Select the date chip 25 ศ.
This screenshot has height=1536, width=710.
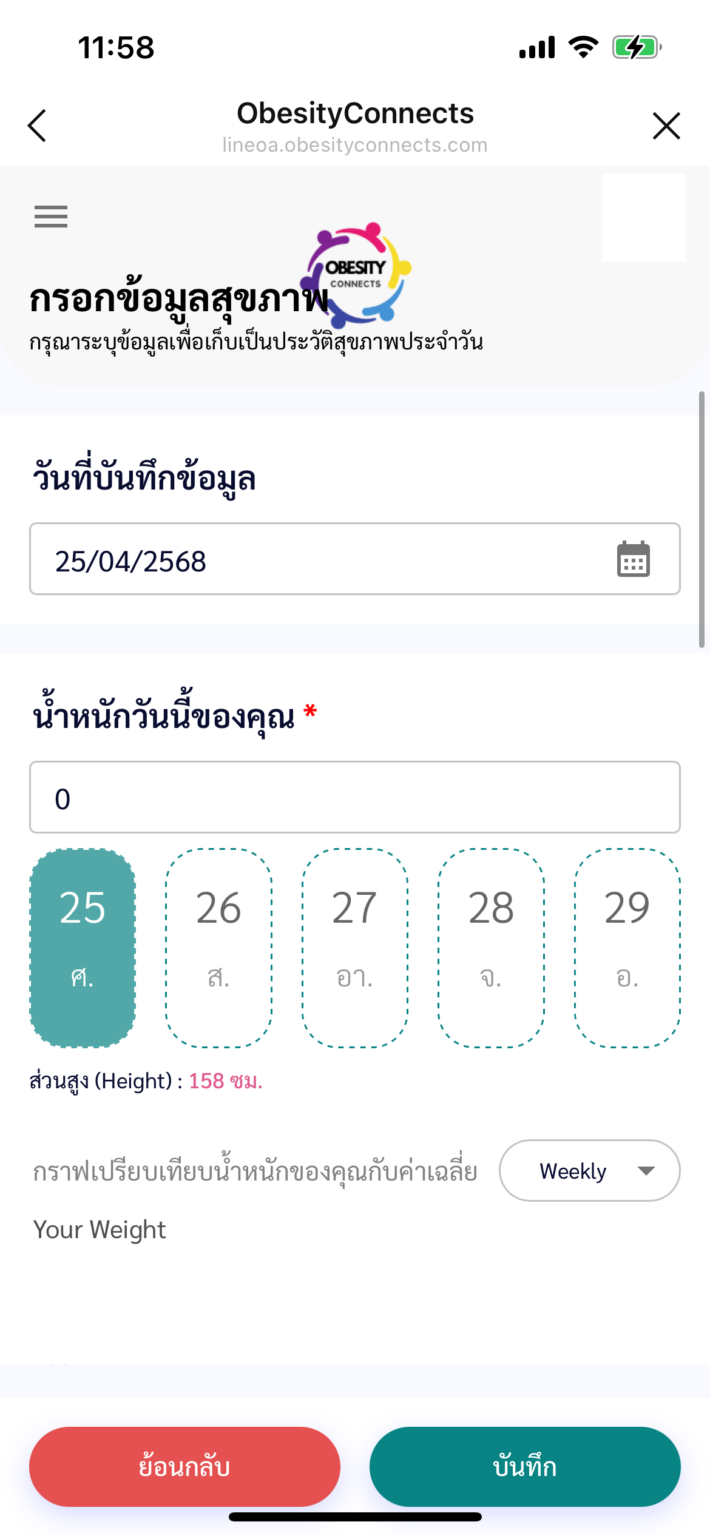(83, 947)
